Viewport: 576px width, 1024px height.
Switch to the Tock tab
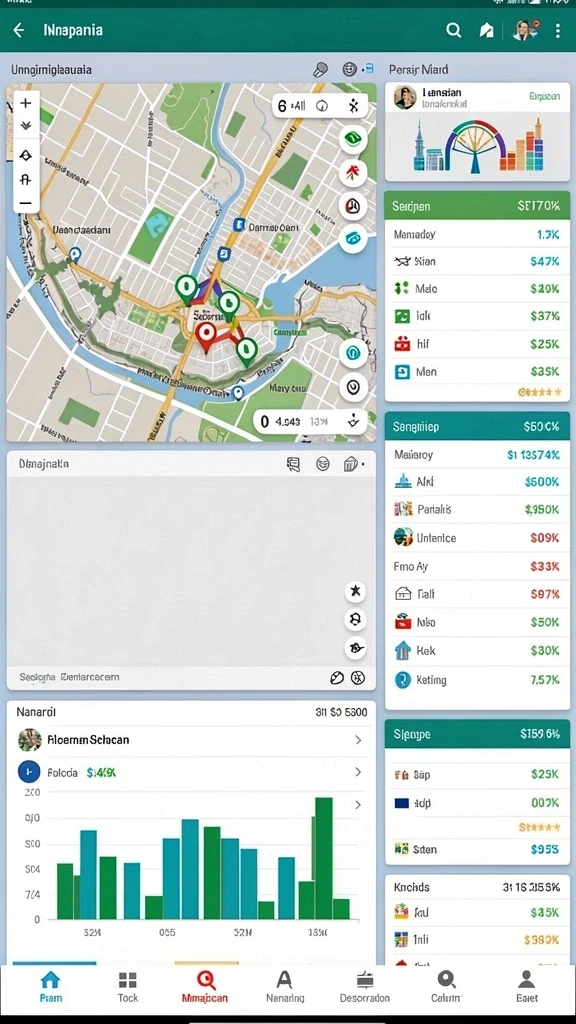pyautogui.click(x=127, y=986)
